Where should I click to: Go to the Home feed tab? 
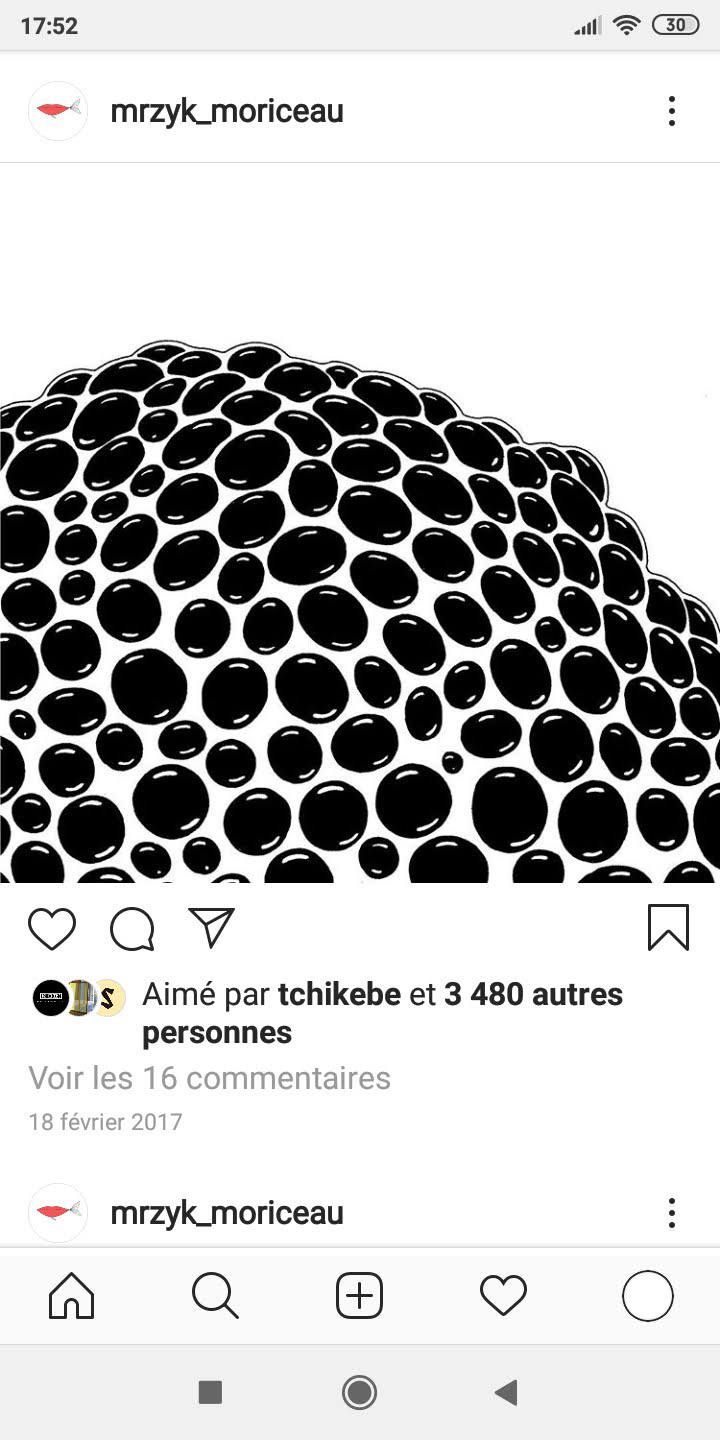(72, 1296)
